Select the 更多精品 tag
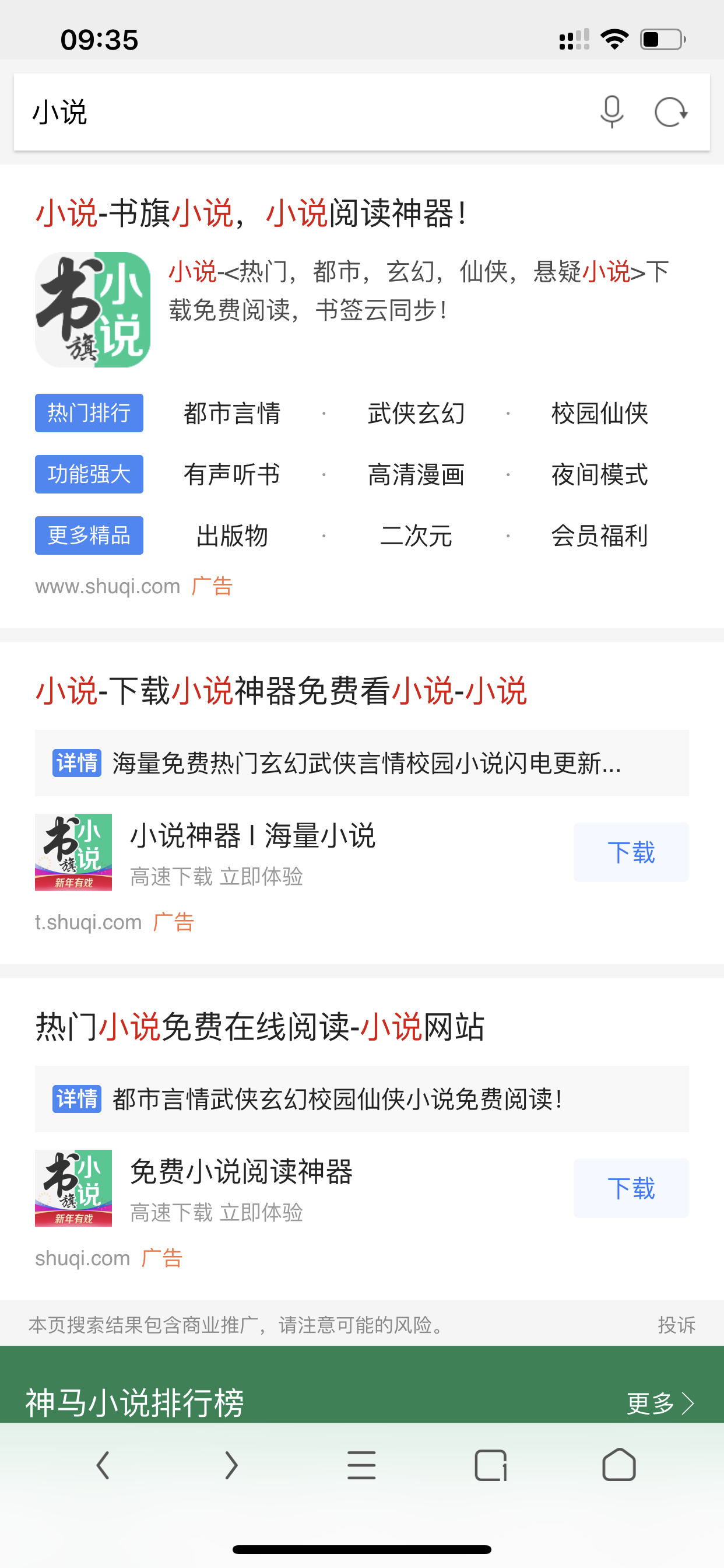 click(x=88, y=535)
